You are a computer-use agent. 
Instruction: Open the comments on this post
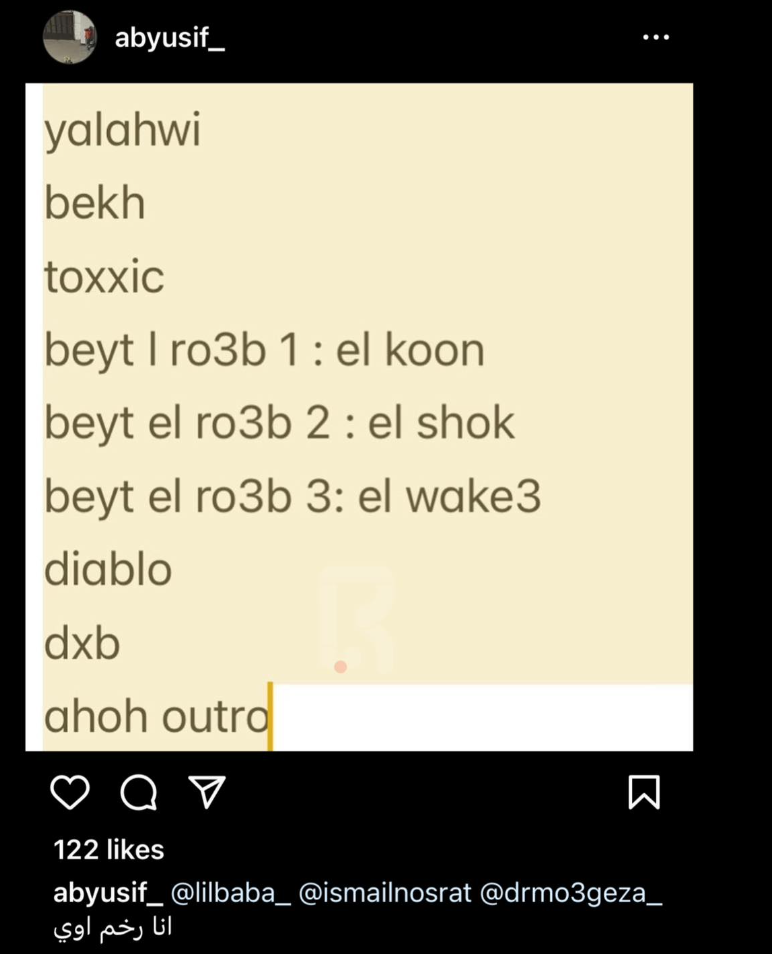[x=139, y=792]
